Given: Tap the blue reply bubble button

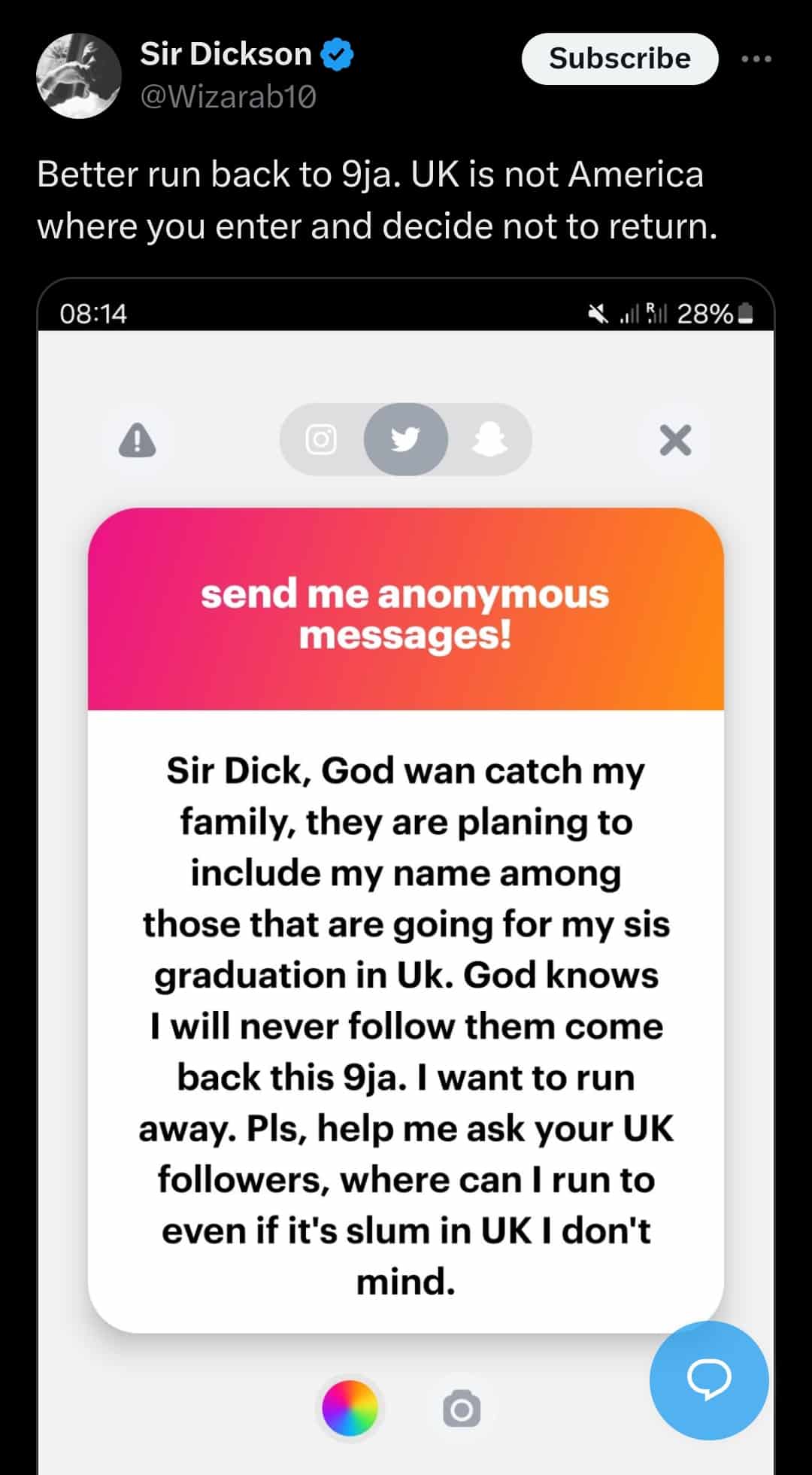Looking at the screenshot, I should coord(708,1379).
